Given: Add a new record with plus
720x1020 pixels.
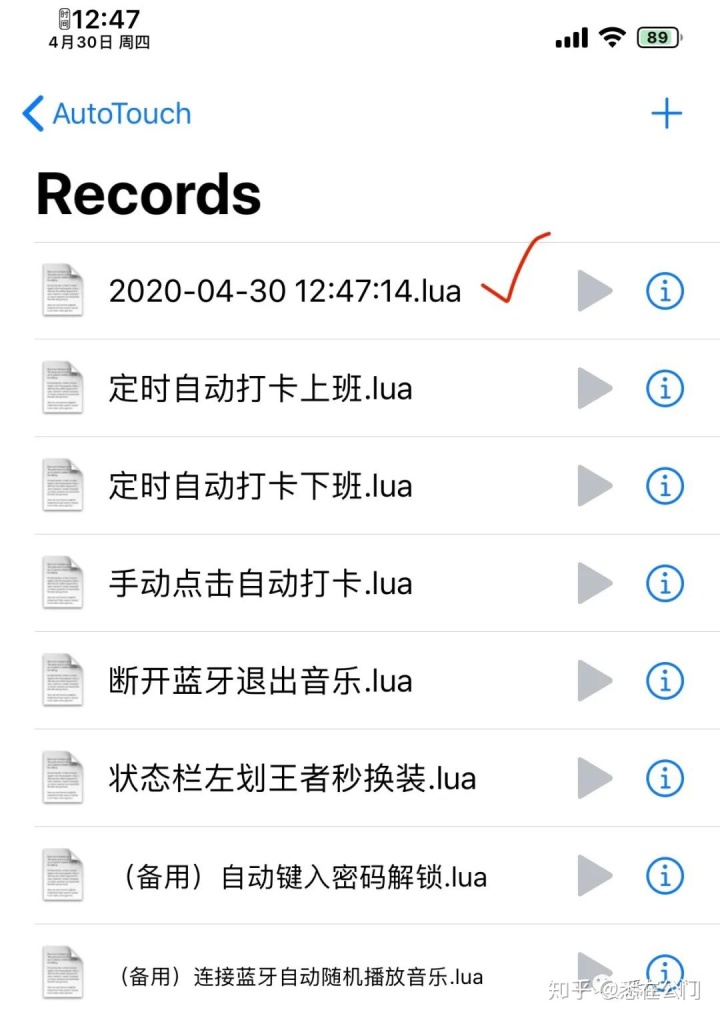Looking at the screenshot, I should (666, 113).
